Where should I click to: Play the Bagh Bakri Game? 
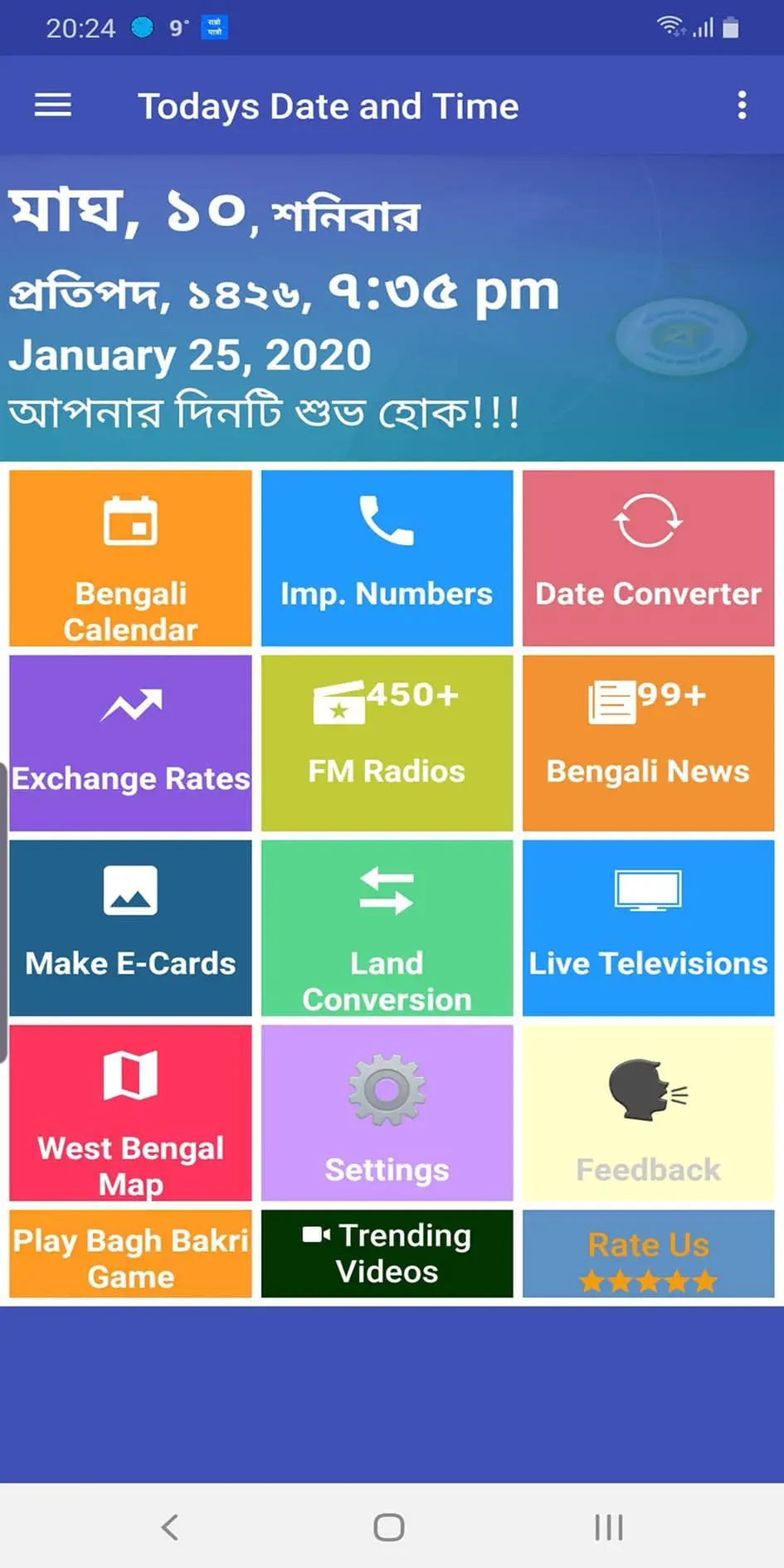[129, 1253]
